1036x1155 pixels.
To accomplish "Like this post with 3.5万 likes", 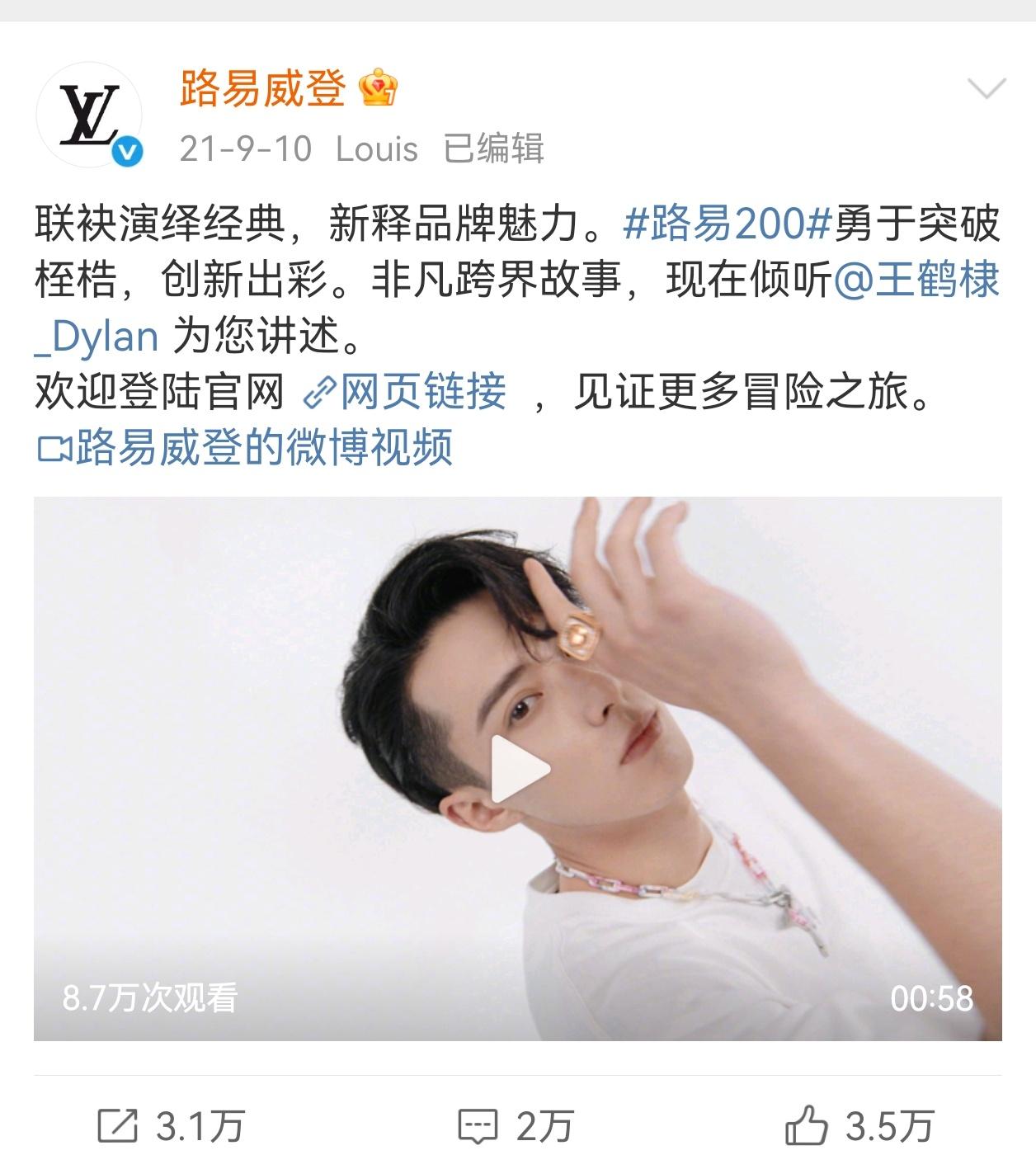I will click(859, 1125).
